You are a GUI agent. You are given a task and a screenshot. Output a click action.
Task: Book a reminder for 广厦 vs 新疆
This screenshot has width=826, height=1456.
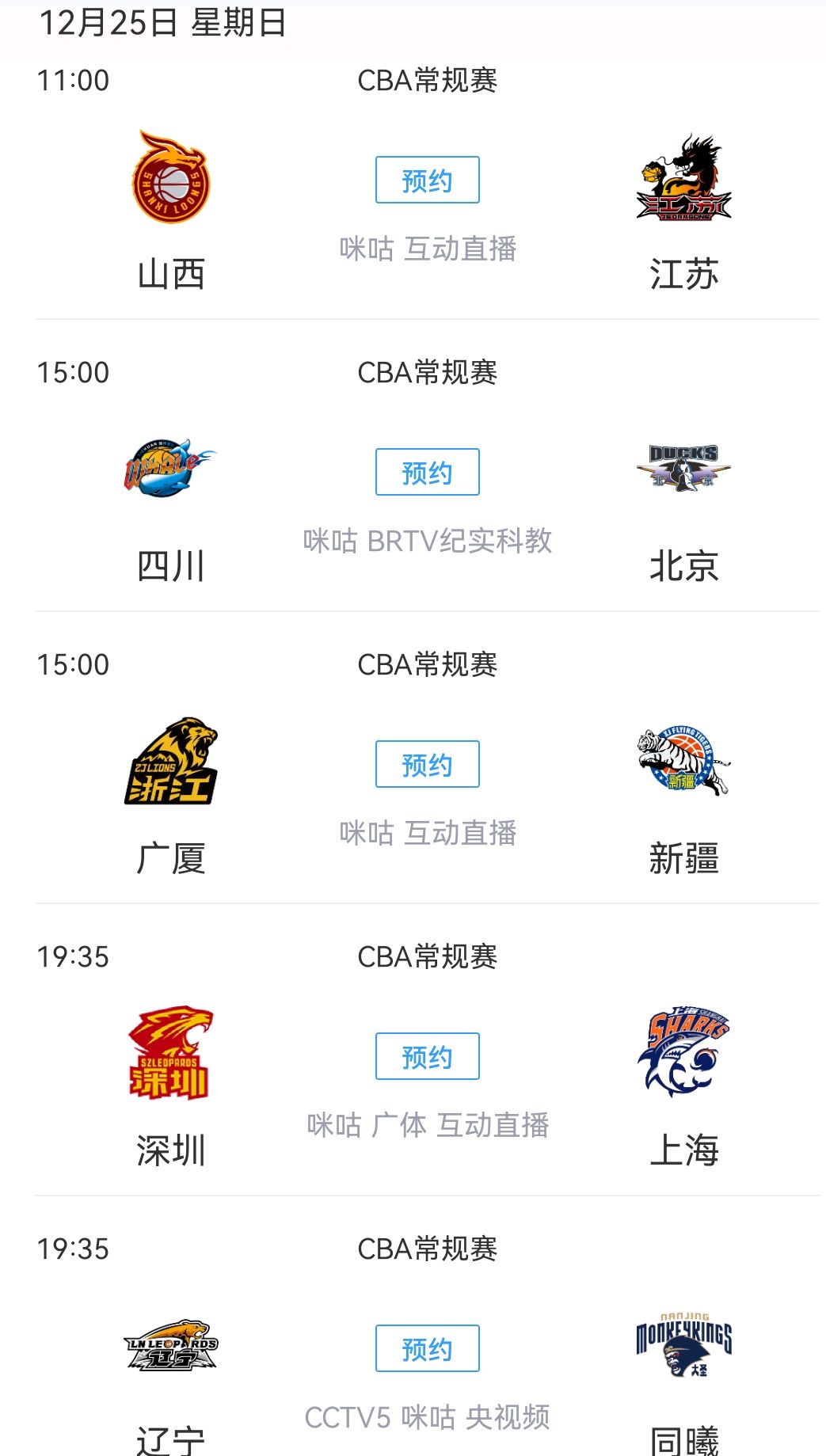pos(427,765)
